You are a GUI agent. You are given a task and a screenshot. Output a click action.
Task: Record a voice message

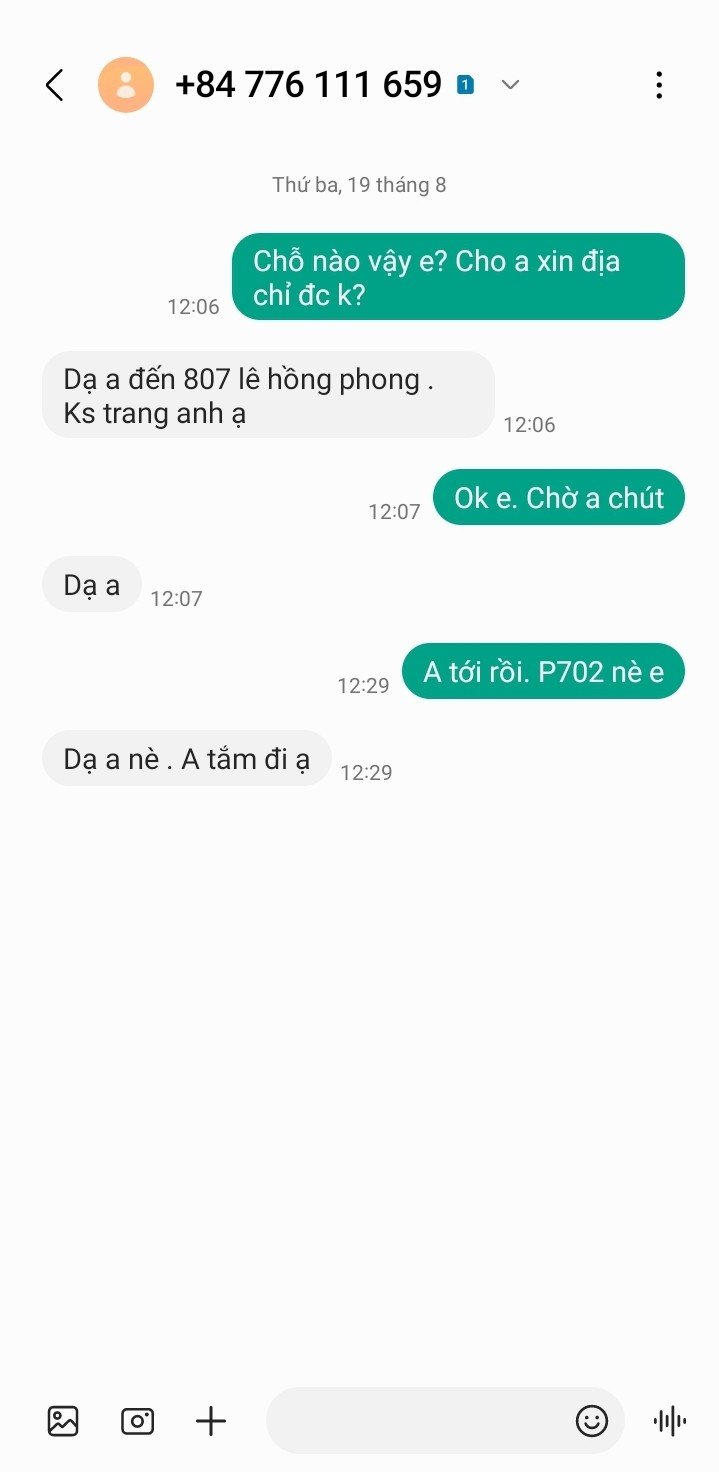click(669, 1420)
